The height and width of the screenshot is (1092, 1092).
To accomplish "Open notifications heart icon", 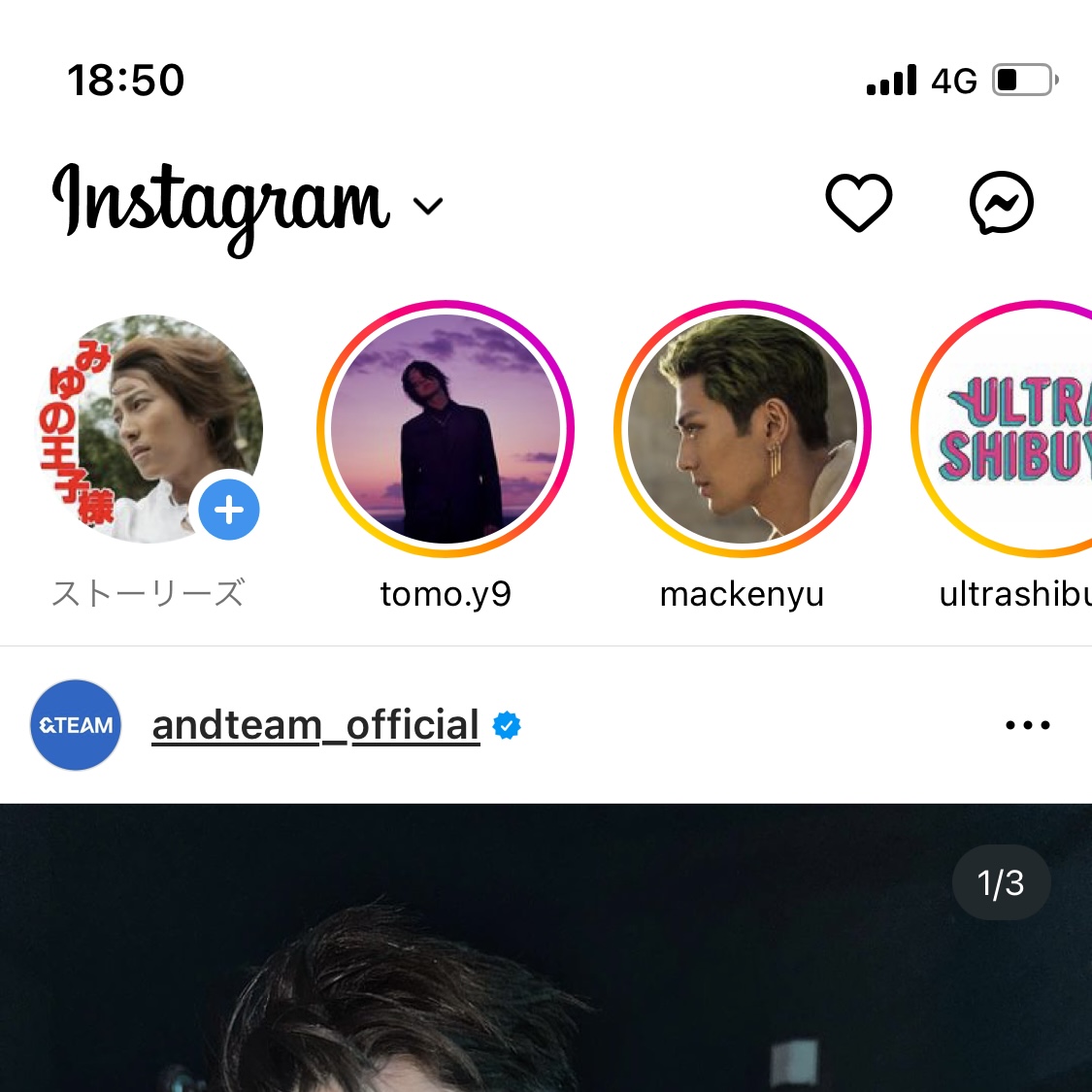I will pos(858,204).
